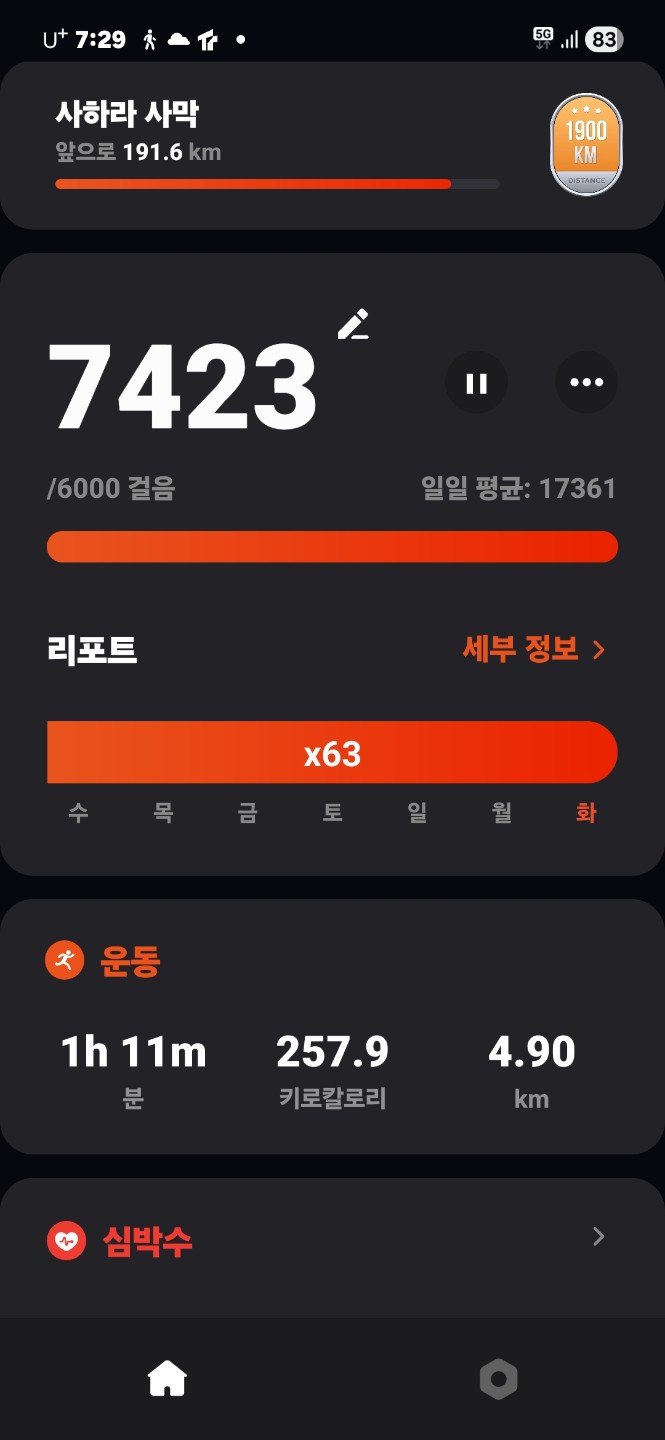Open the 심박수 heart rate section
The image size is (665, 1440).
pos(332,1240)
